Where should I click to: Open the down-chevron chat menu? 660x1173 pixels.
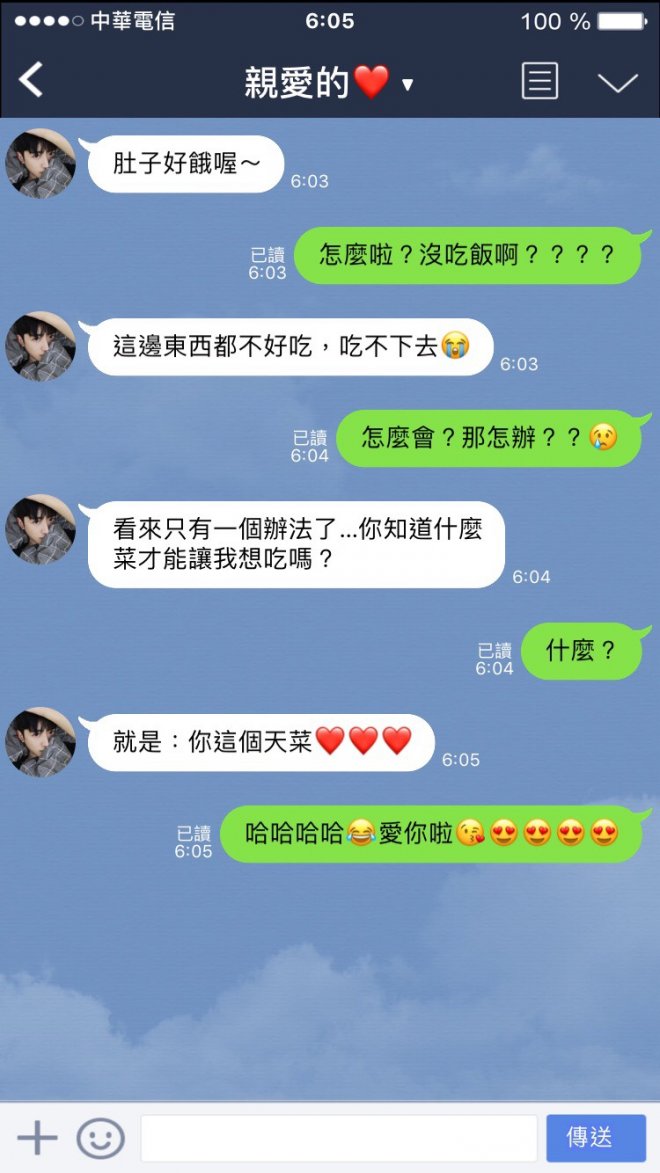[x=617, y=82]
